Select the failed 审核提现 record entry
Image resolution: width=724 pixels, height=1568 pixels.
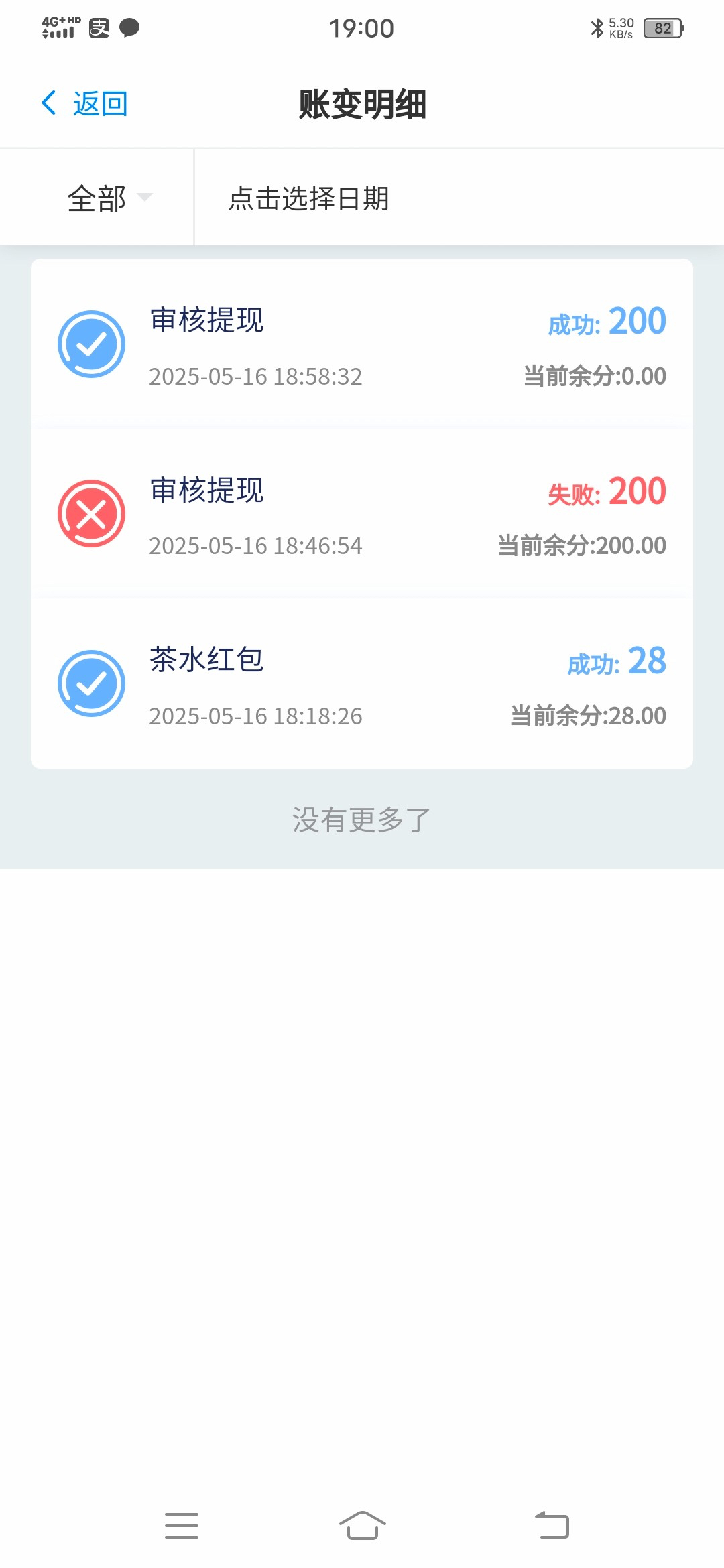pos(362,513)
